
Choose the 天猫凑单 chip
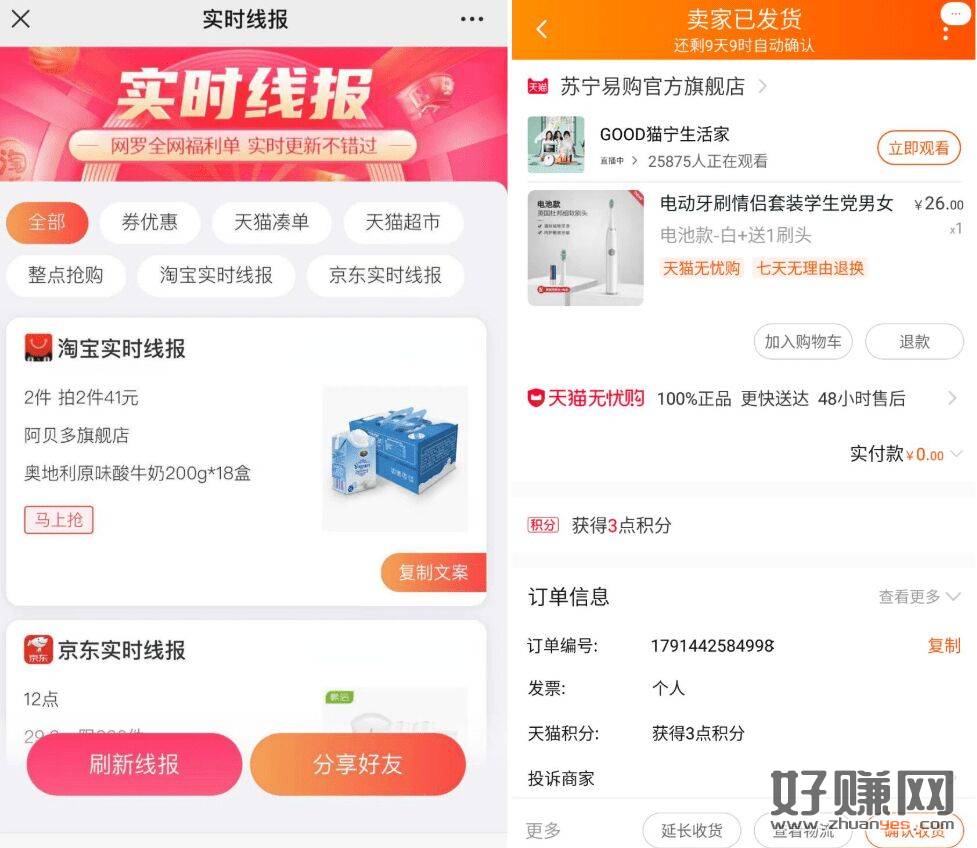click(271, 223)
